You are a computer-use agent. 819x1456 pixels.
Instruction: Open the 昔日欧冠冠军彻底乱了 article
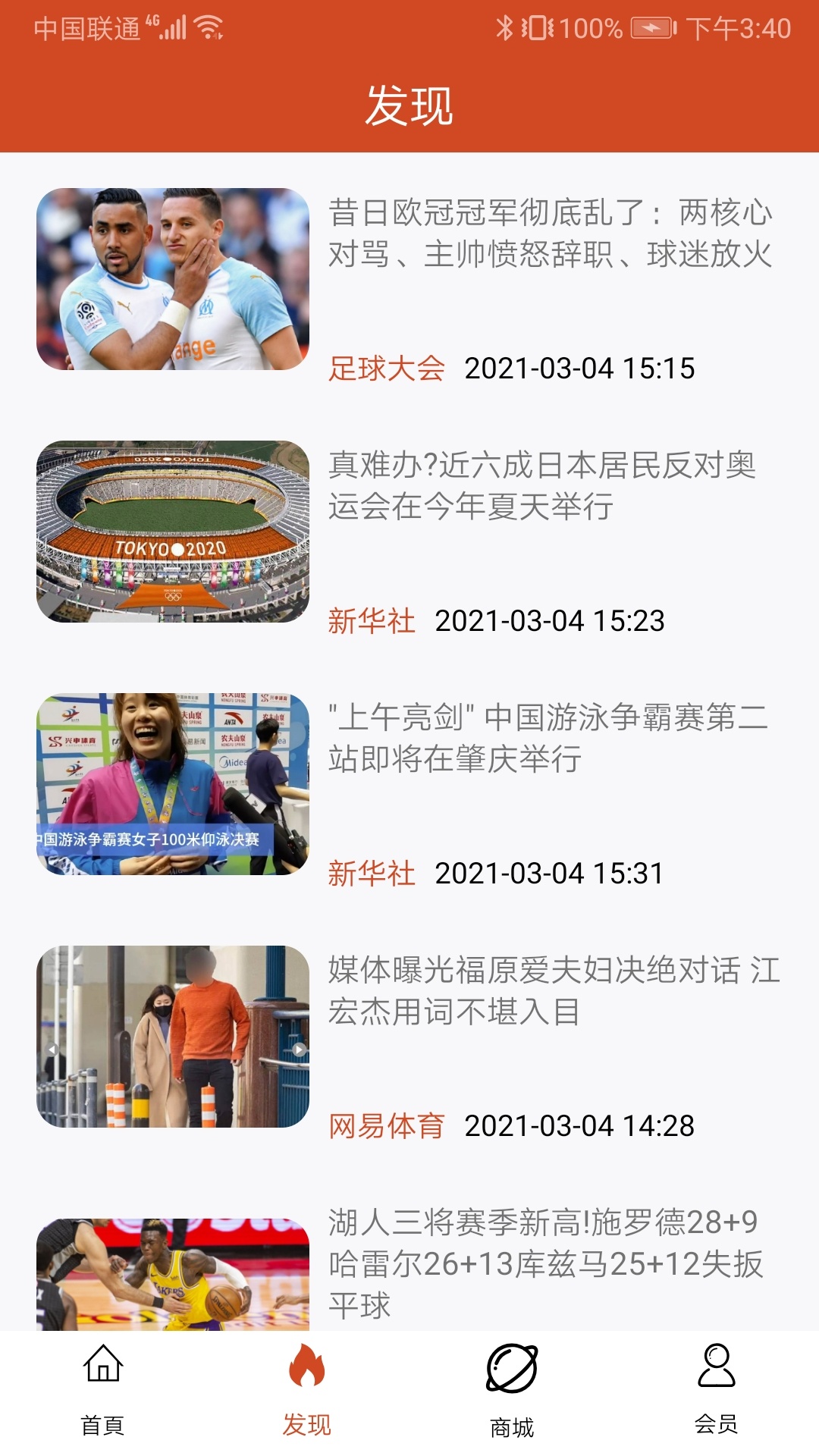550,234
